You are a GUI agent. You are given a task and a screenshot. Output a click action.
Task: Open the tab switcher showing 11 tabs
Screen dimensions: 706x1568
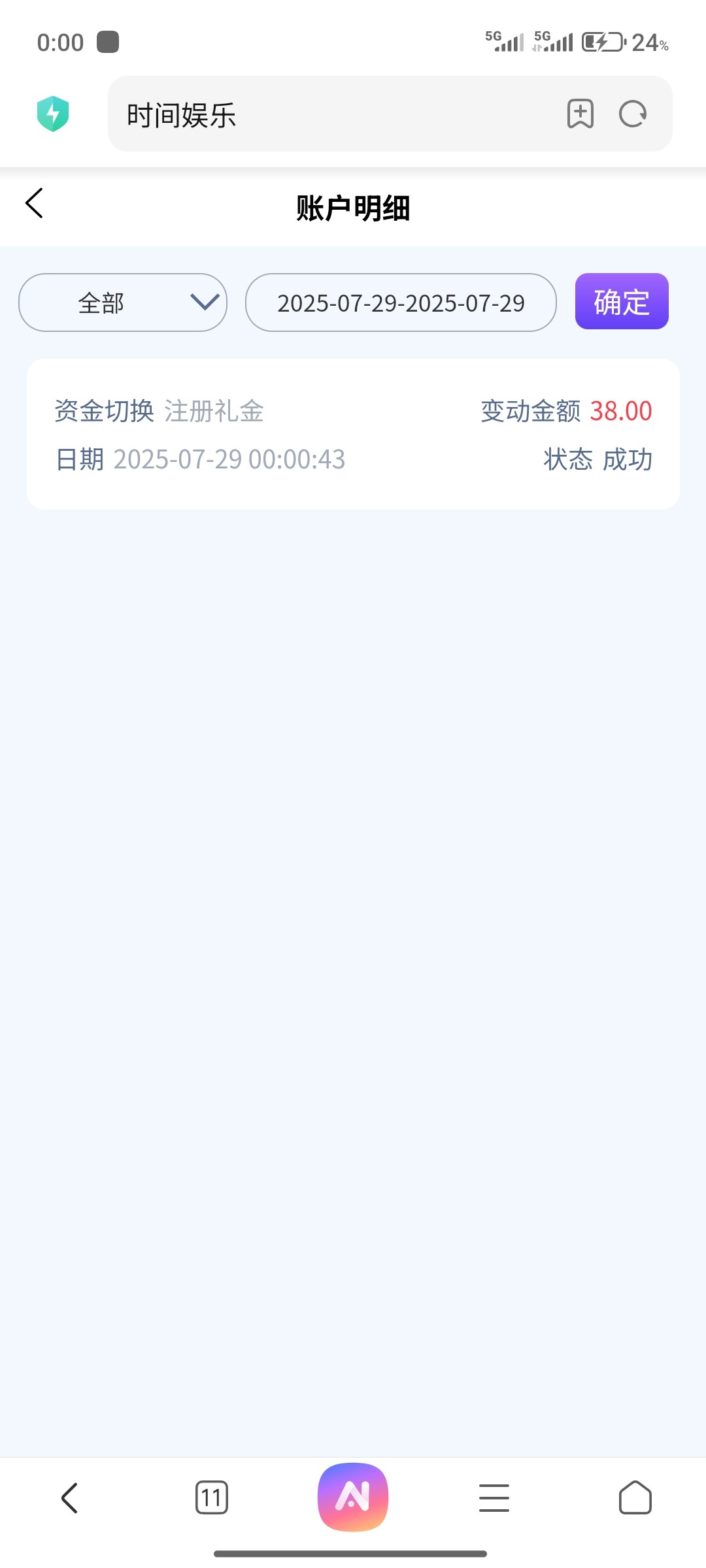[x=211, y=1497]
